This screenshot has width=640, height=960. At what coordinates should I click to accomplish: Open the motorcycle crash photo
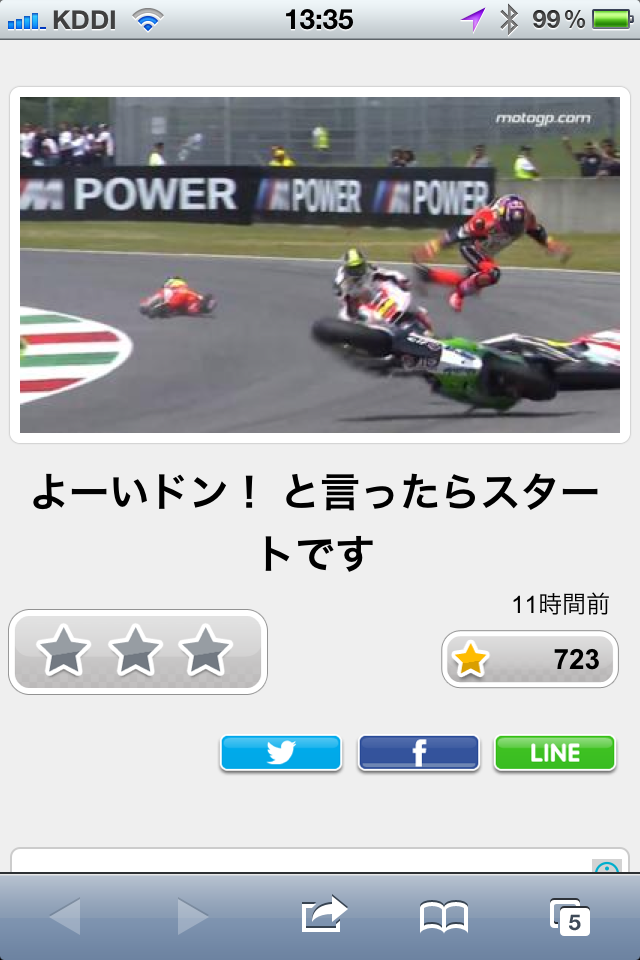click(320, 265)
